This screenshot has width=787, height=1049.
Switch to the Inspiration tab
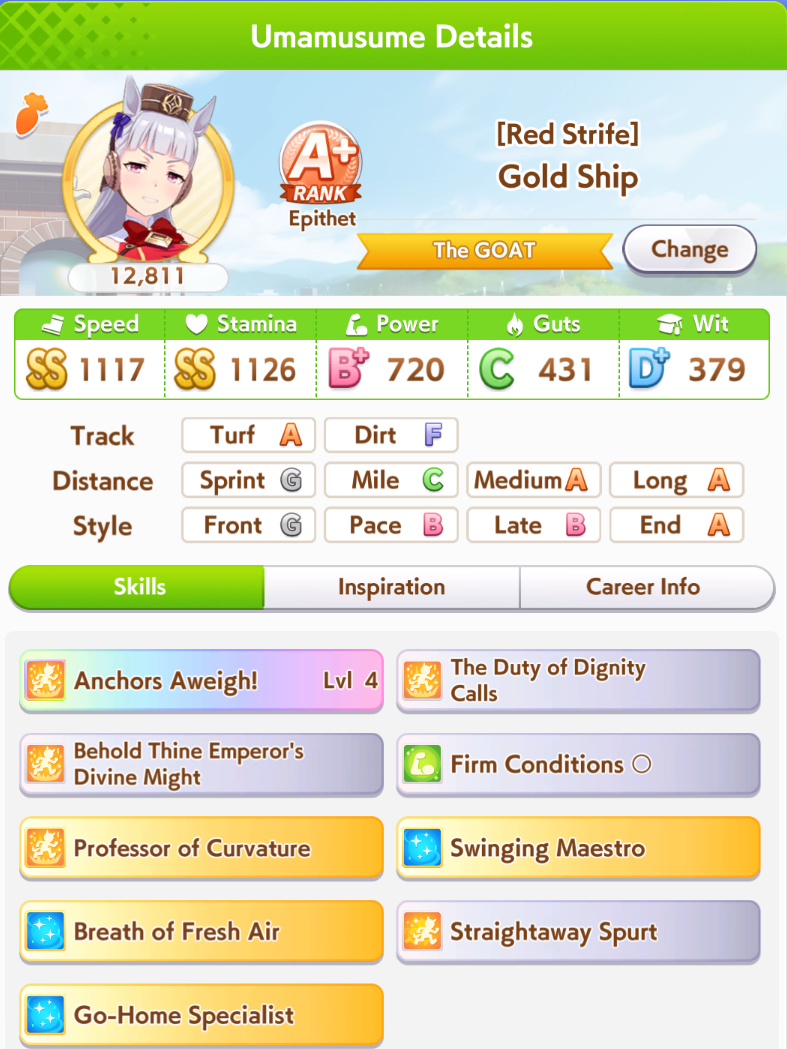(391, 587)
